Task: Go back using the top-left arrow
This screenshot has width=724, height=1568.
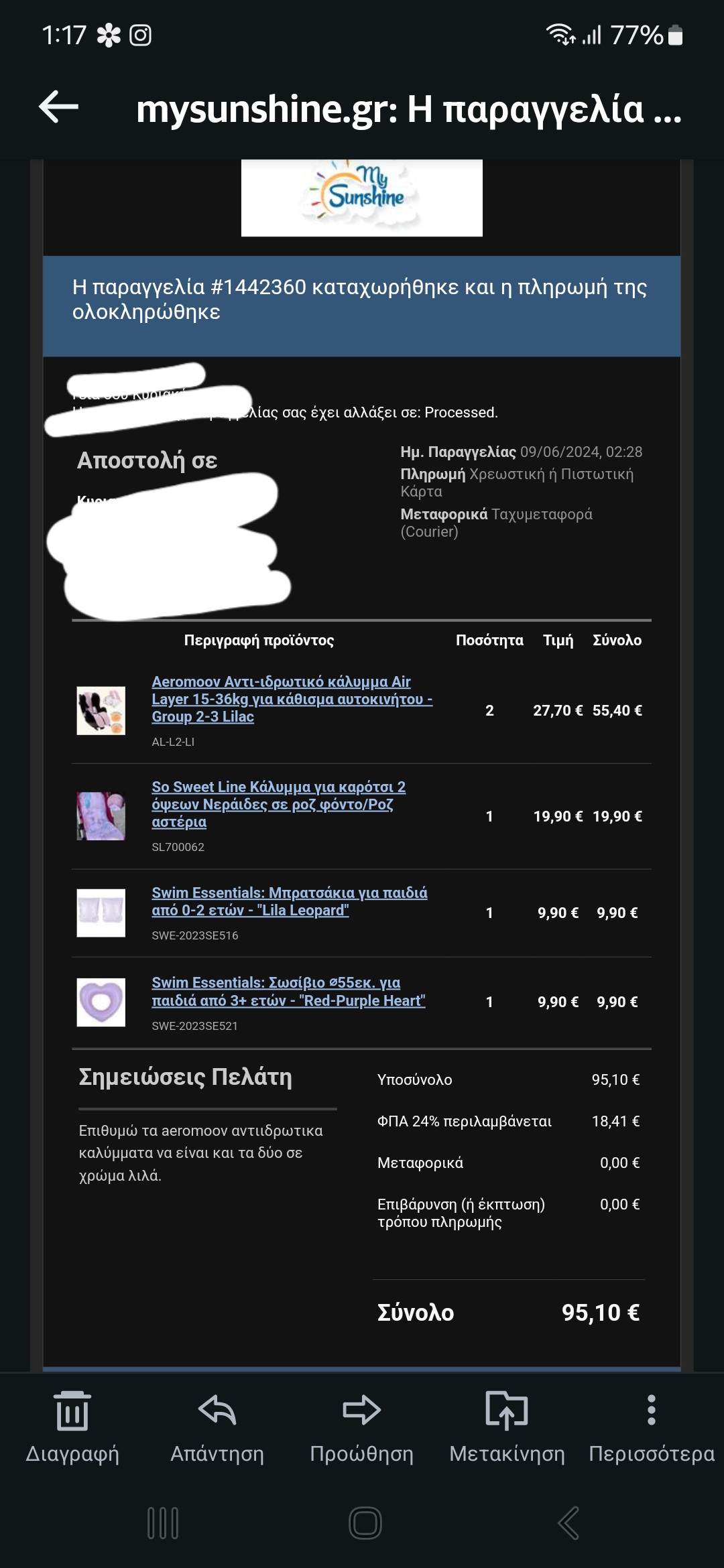Action: pyautogui.click(x=59, y=107)
